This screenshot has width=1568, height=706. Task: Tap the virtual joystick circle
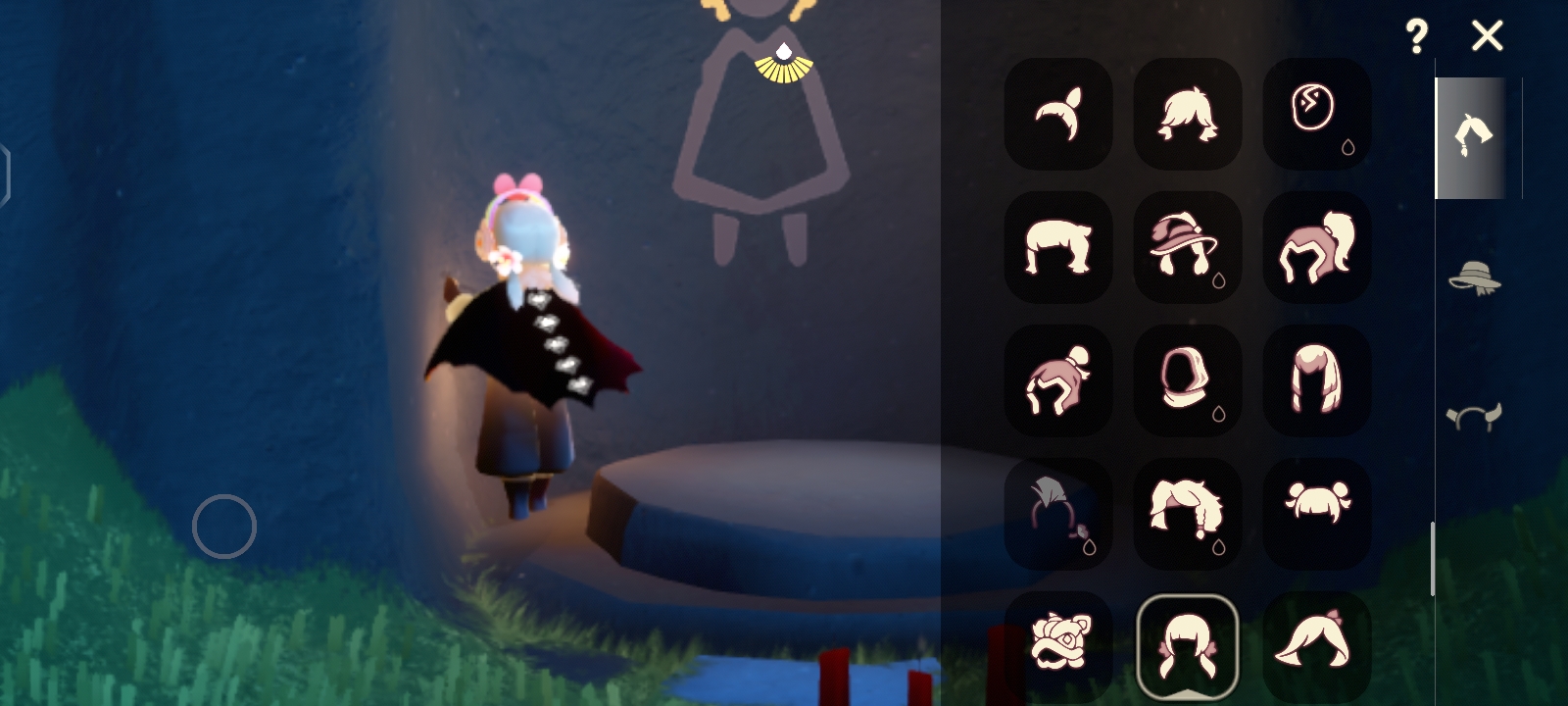click(224, 527)
